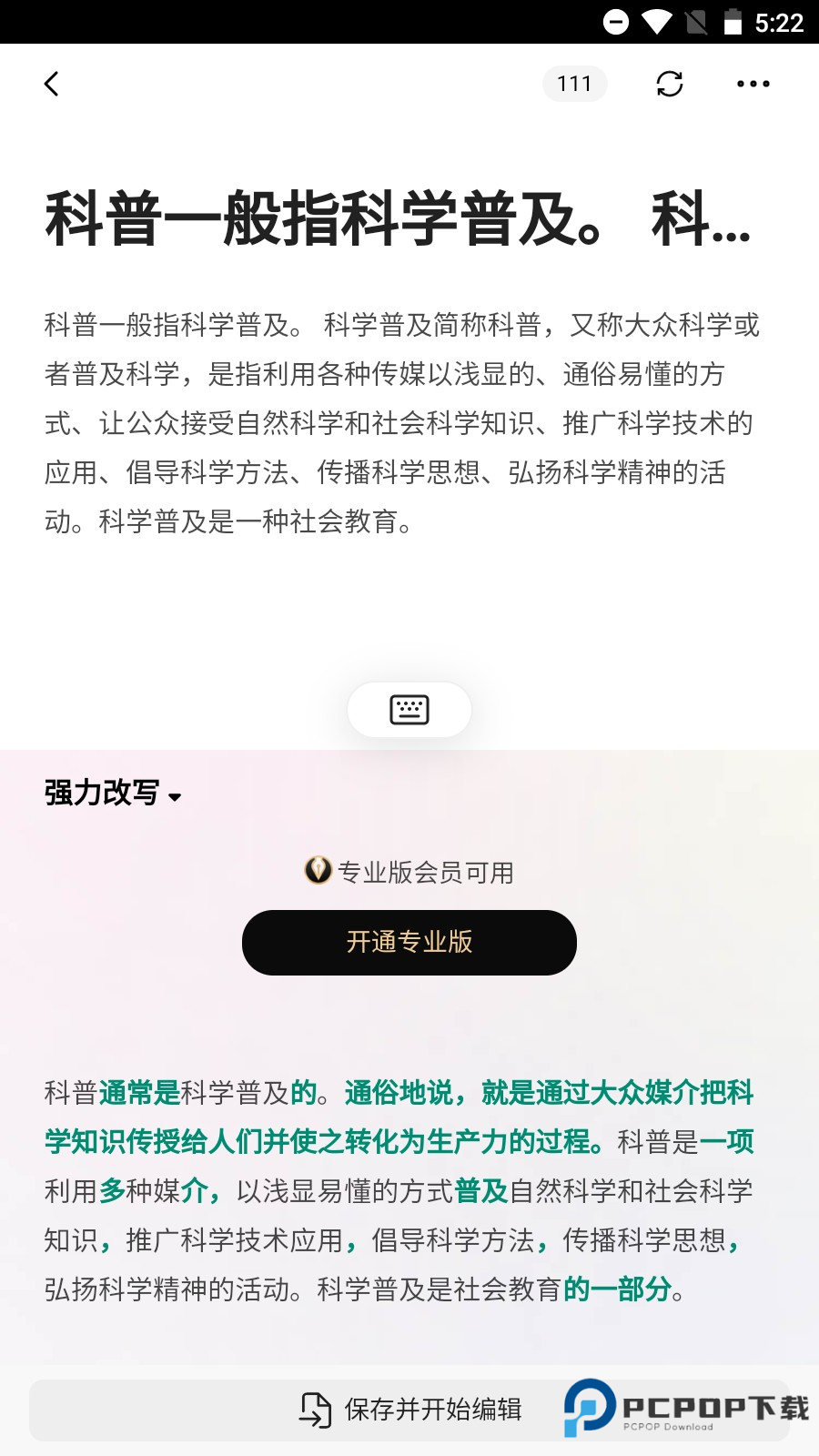The height and width of the screenshot is (1456, 819).
Task: Tap 开通专业版 to upgrade
Action: (x=409, y=942)
